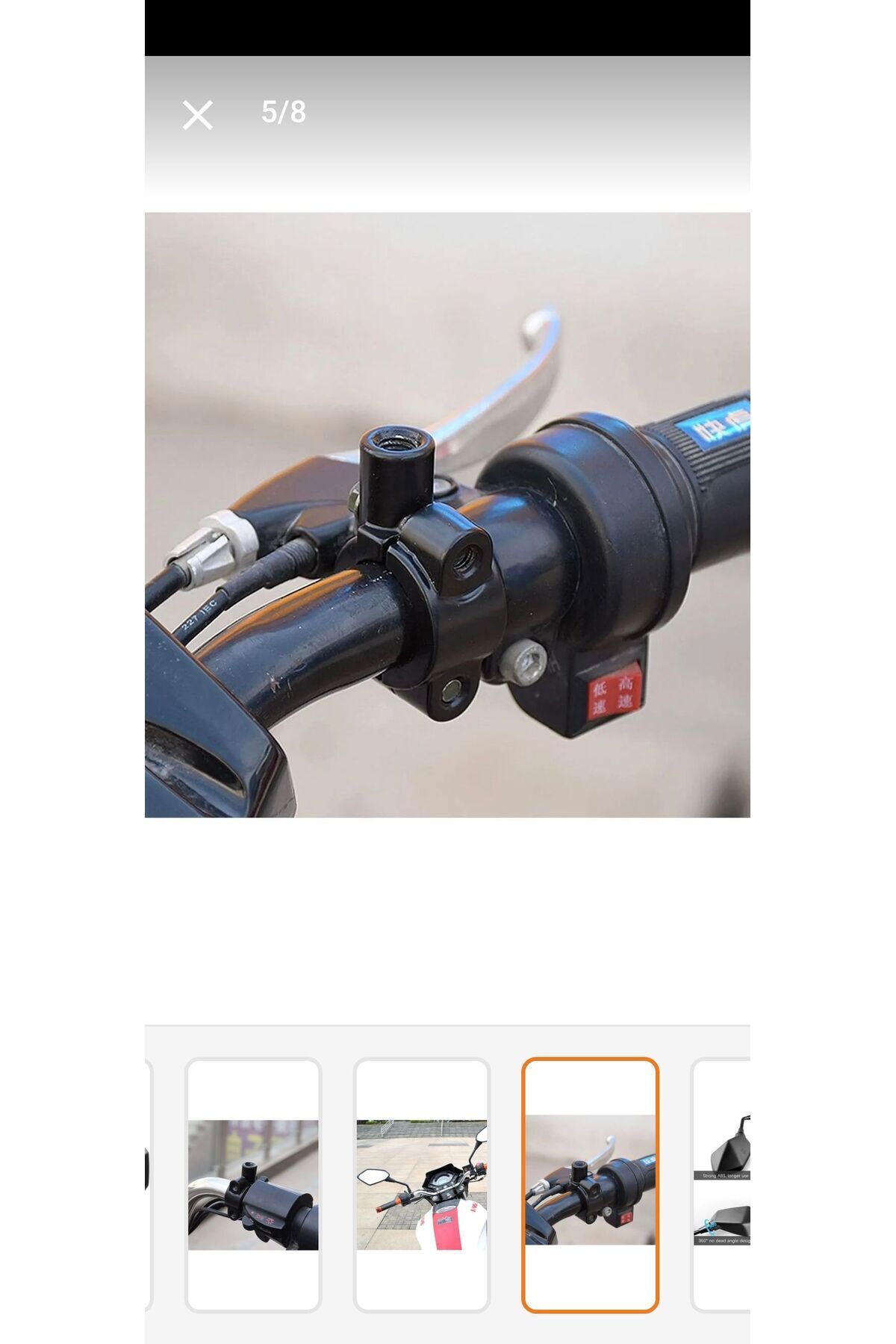Tap the main handlebar mount photo
The width and height of the screenshot is (896, 1344).
click(447, 514)
